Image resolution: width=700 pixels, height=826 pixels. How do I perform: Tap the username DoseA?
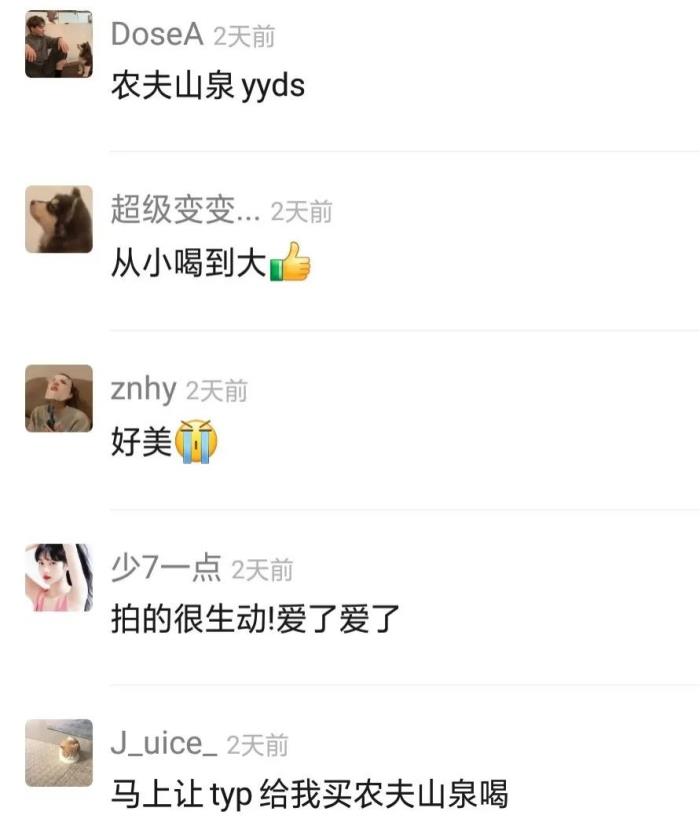click(x=157, y=35)
